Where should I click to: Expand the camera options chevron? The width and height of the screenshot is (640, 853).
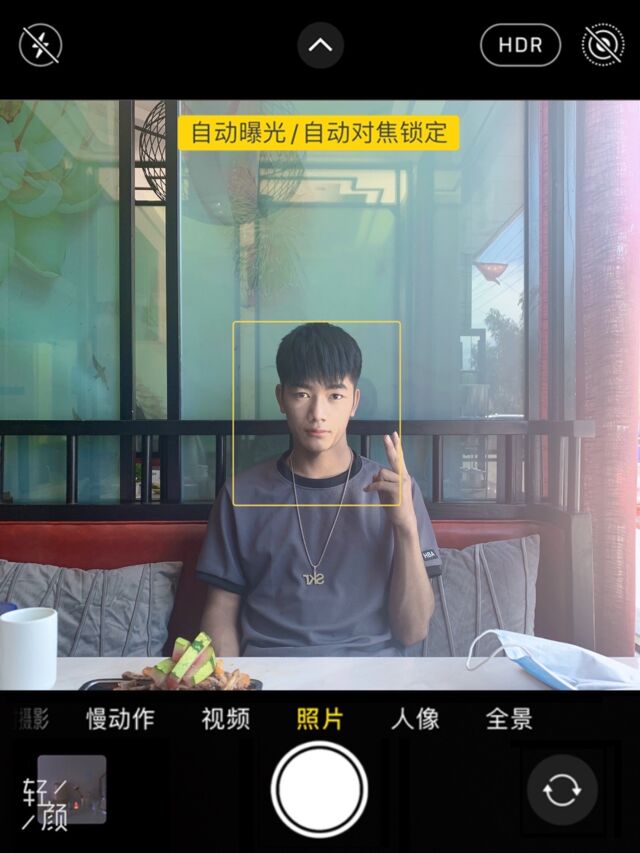320,45
